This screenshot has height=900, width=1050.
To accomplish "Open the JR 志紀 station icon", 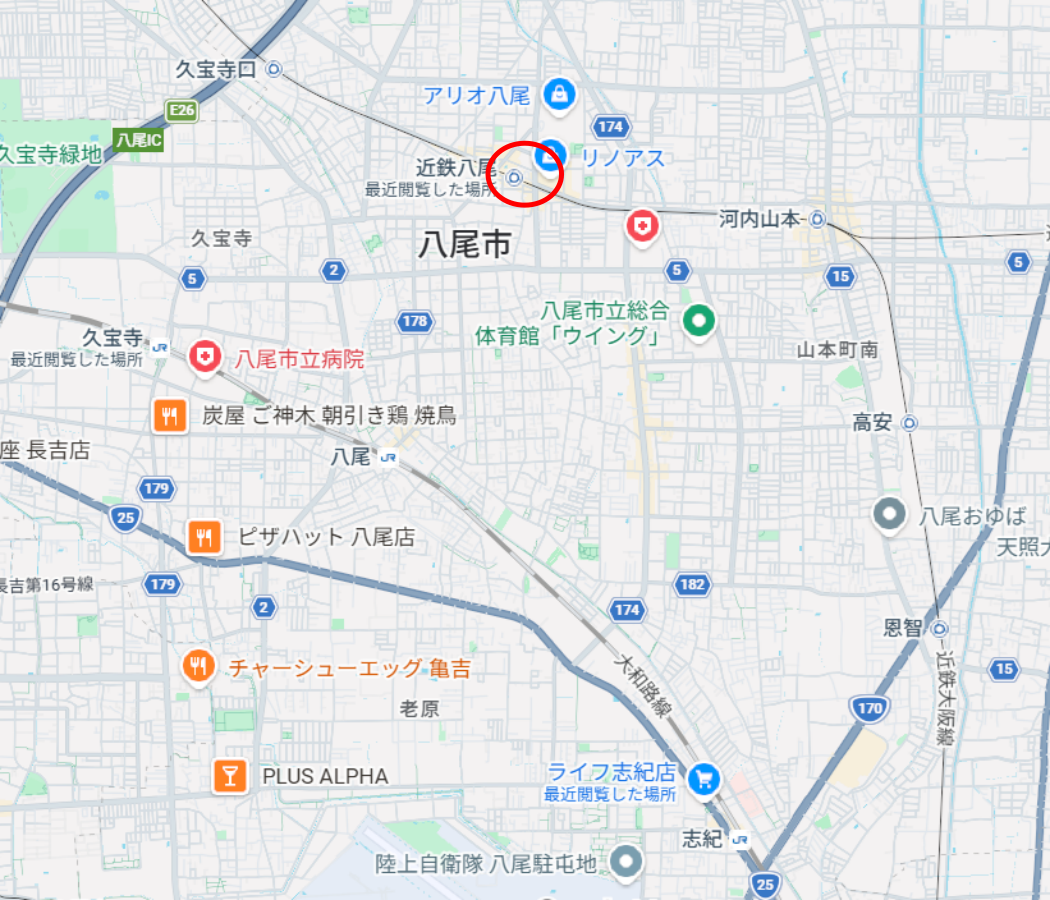I will click(740, 839).
